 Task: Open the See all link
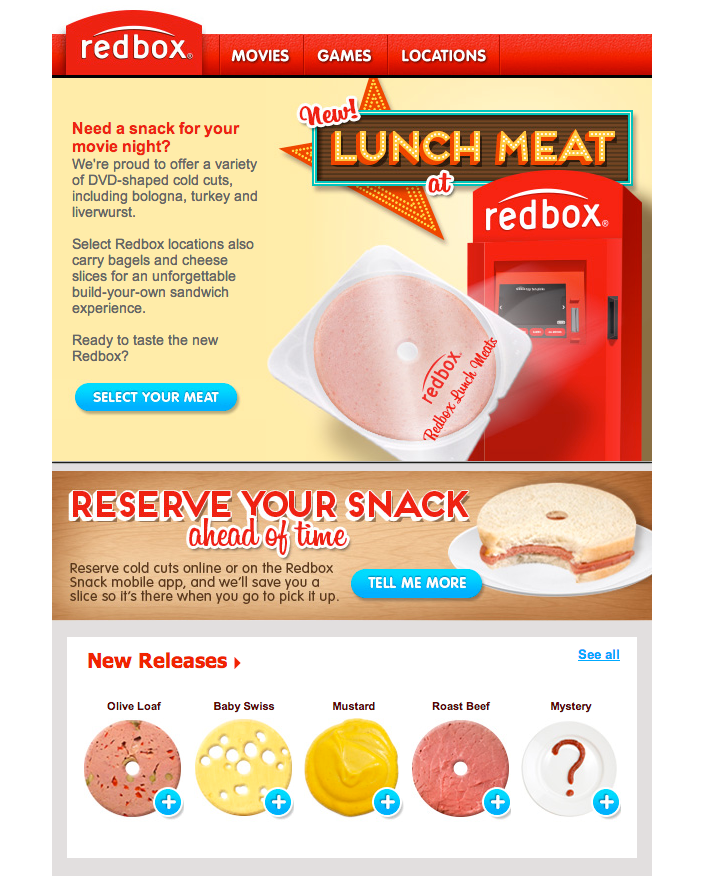tap(598, 655)
